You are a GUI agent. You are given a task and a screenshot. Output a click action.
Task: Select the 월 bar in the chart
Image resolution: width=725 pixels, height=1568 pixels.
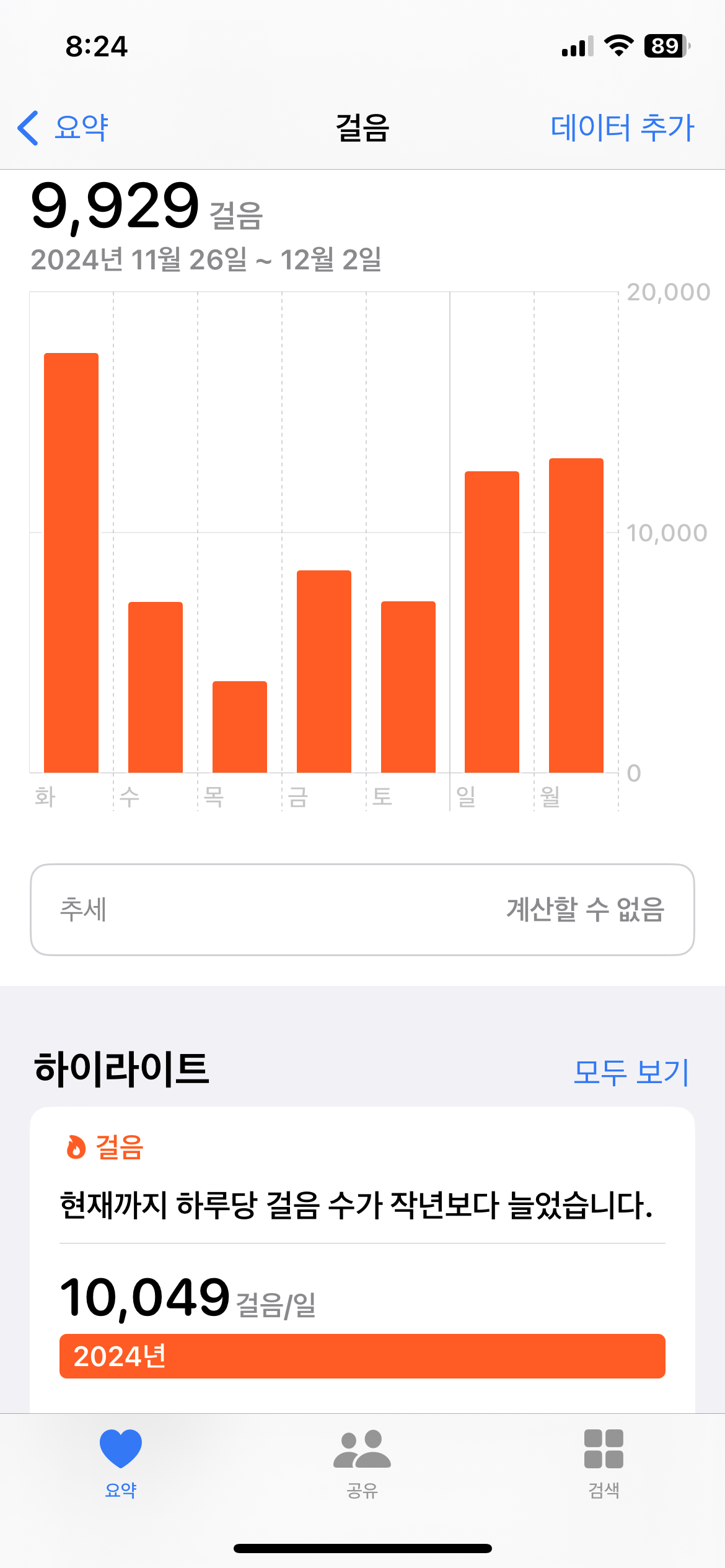click(576, 615)
